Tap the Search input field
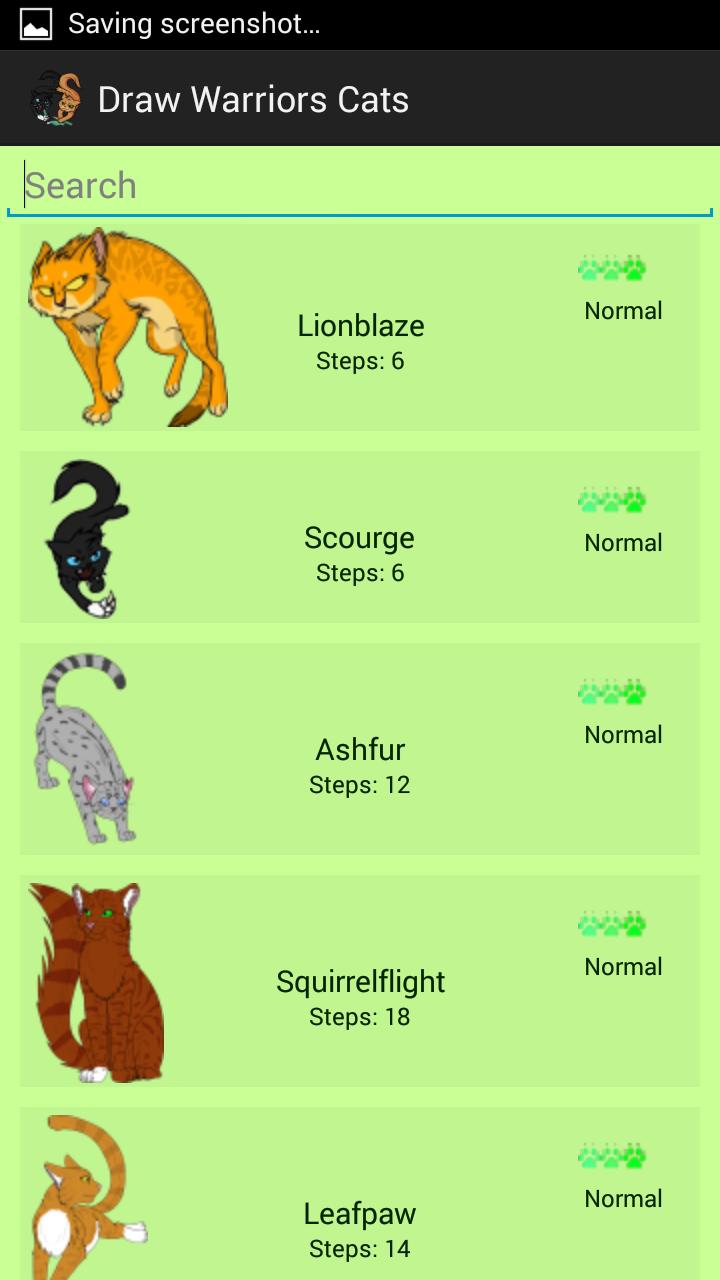720x1280 pixels. (x=360, y=185)
